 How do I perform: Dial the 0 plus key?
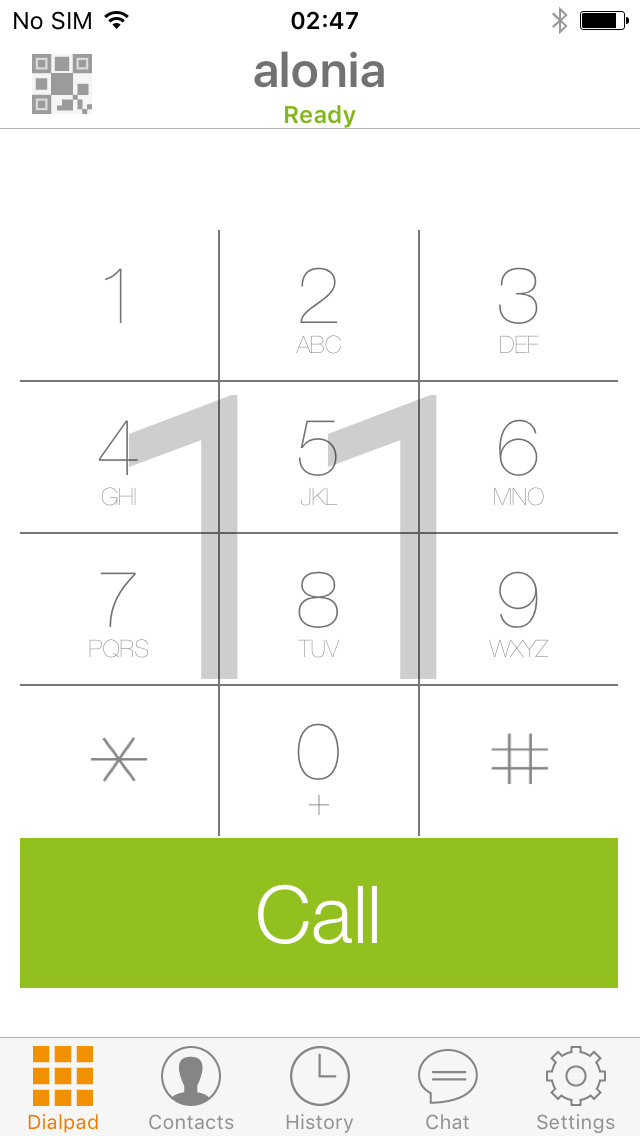319,761
